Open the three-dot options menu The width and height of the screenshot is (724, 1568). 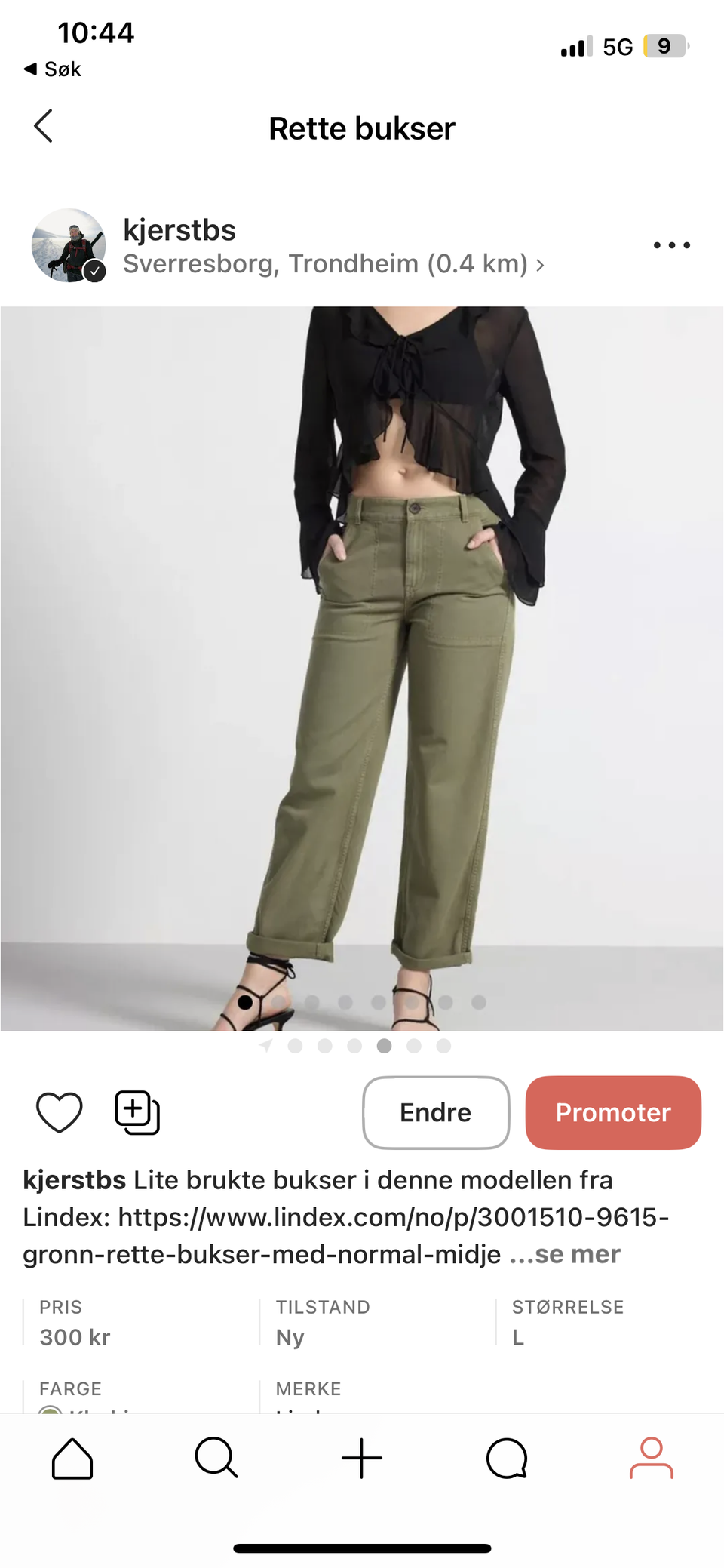671,245
